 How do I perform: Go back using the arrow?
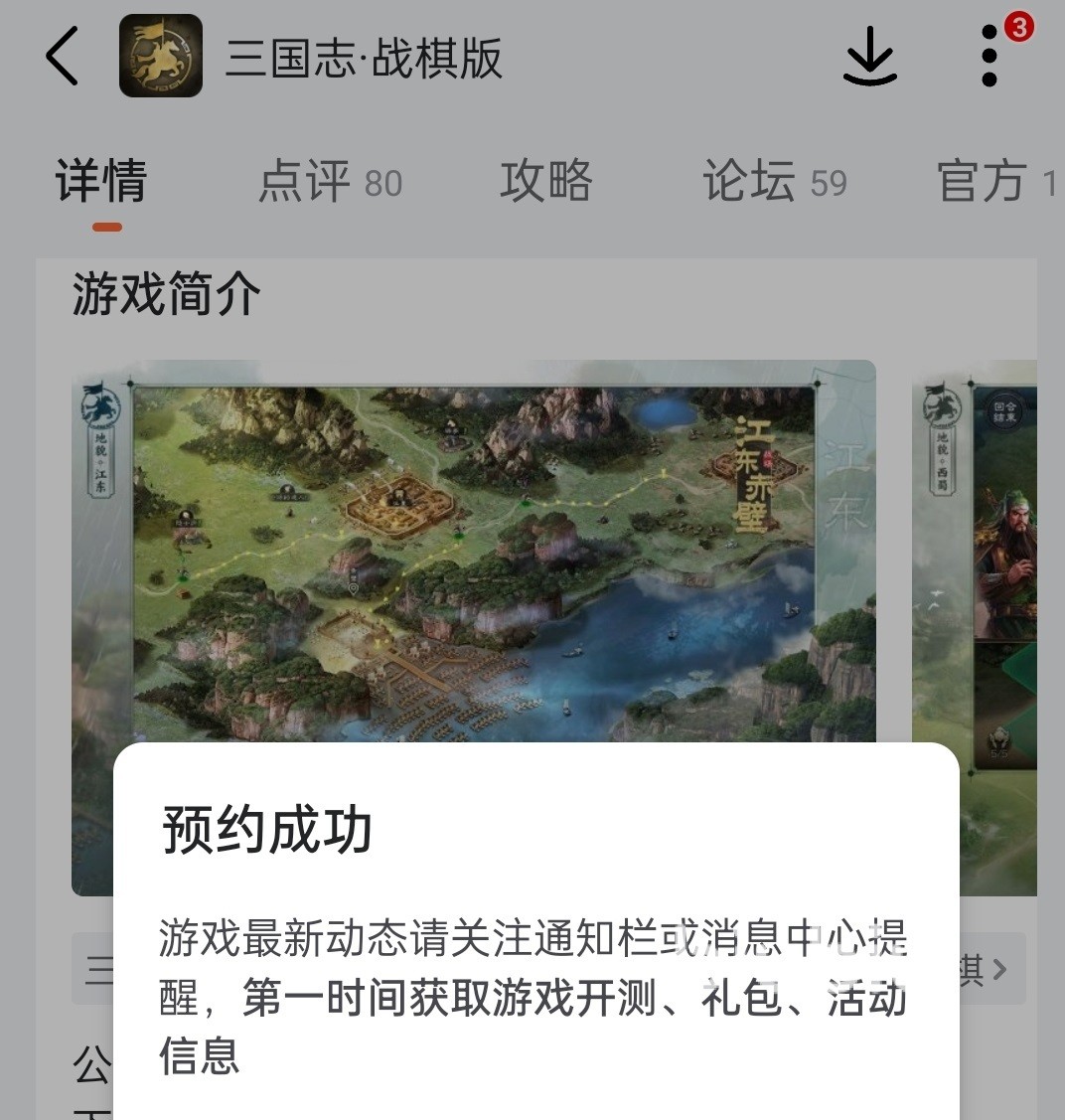coord(62,57)
